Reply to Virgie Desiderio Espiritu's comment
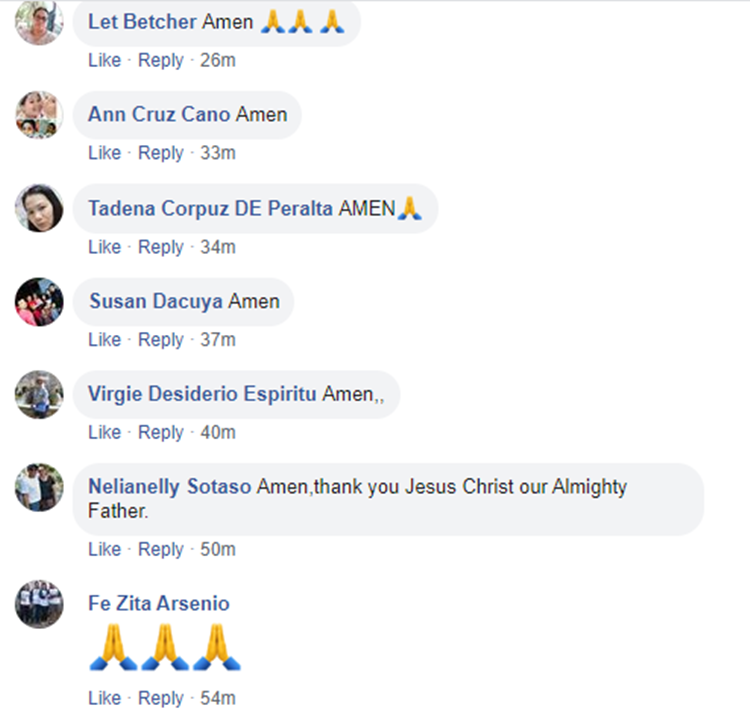This screenshot has height=720, width=750. (x=161, y=433)
